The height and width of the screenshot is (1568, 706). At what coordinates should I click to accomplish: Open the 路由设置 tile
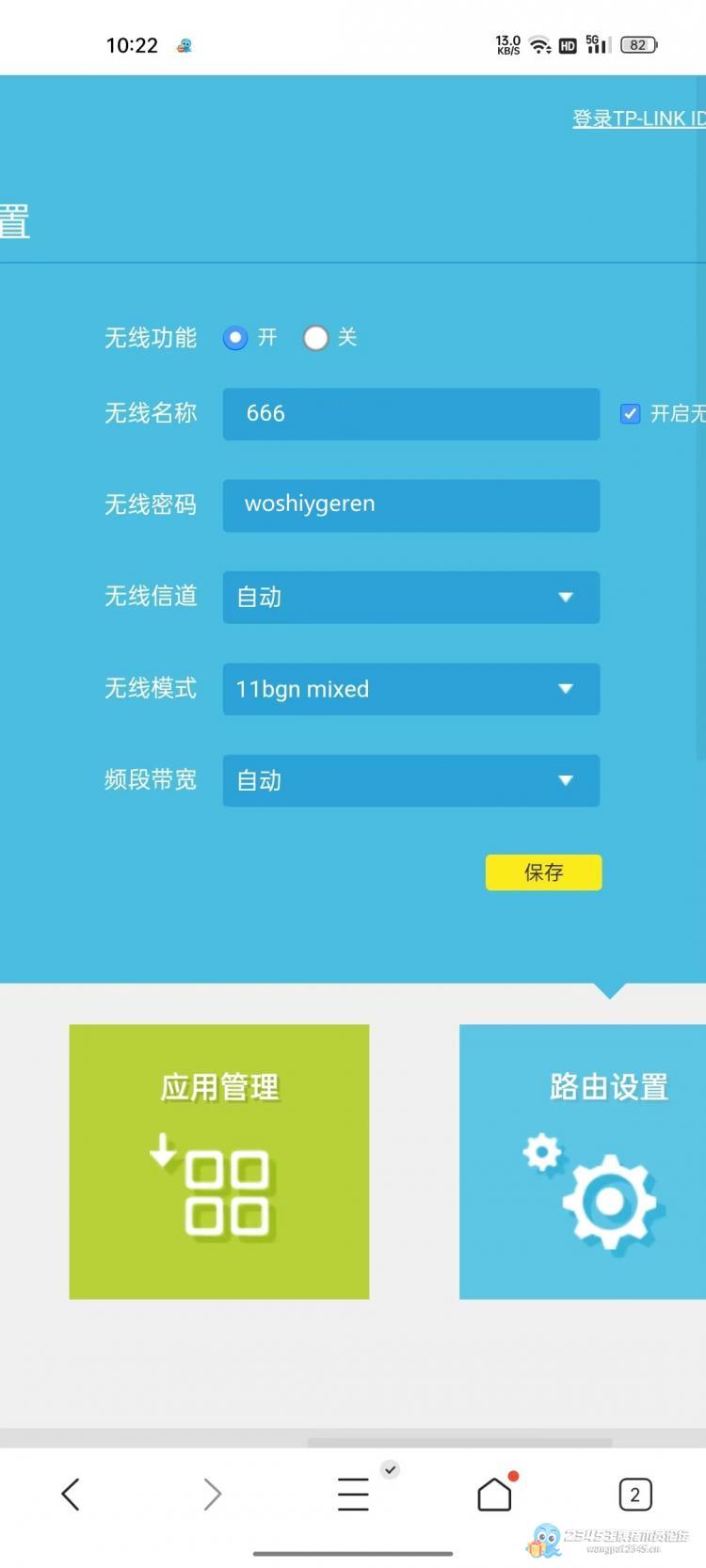point(584,1161)
